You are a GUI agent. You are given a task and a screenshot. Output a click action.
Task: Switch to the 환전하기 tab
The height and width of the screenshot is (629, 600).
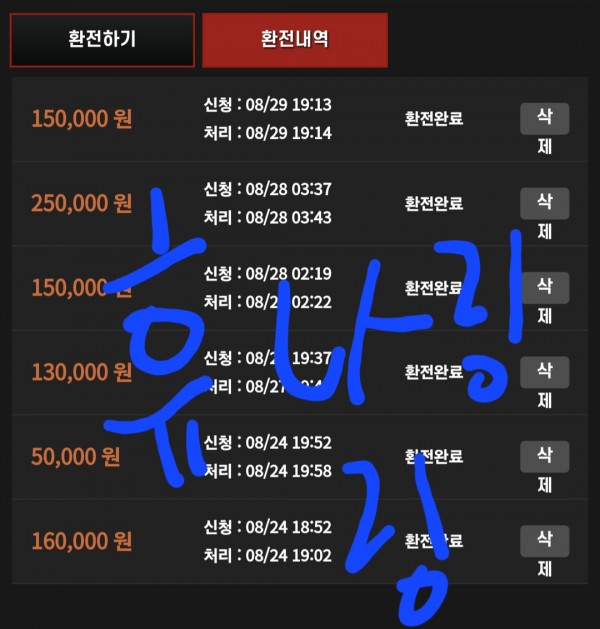click(102, 40)
